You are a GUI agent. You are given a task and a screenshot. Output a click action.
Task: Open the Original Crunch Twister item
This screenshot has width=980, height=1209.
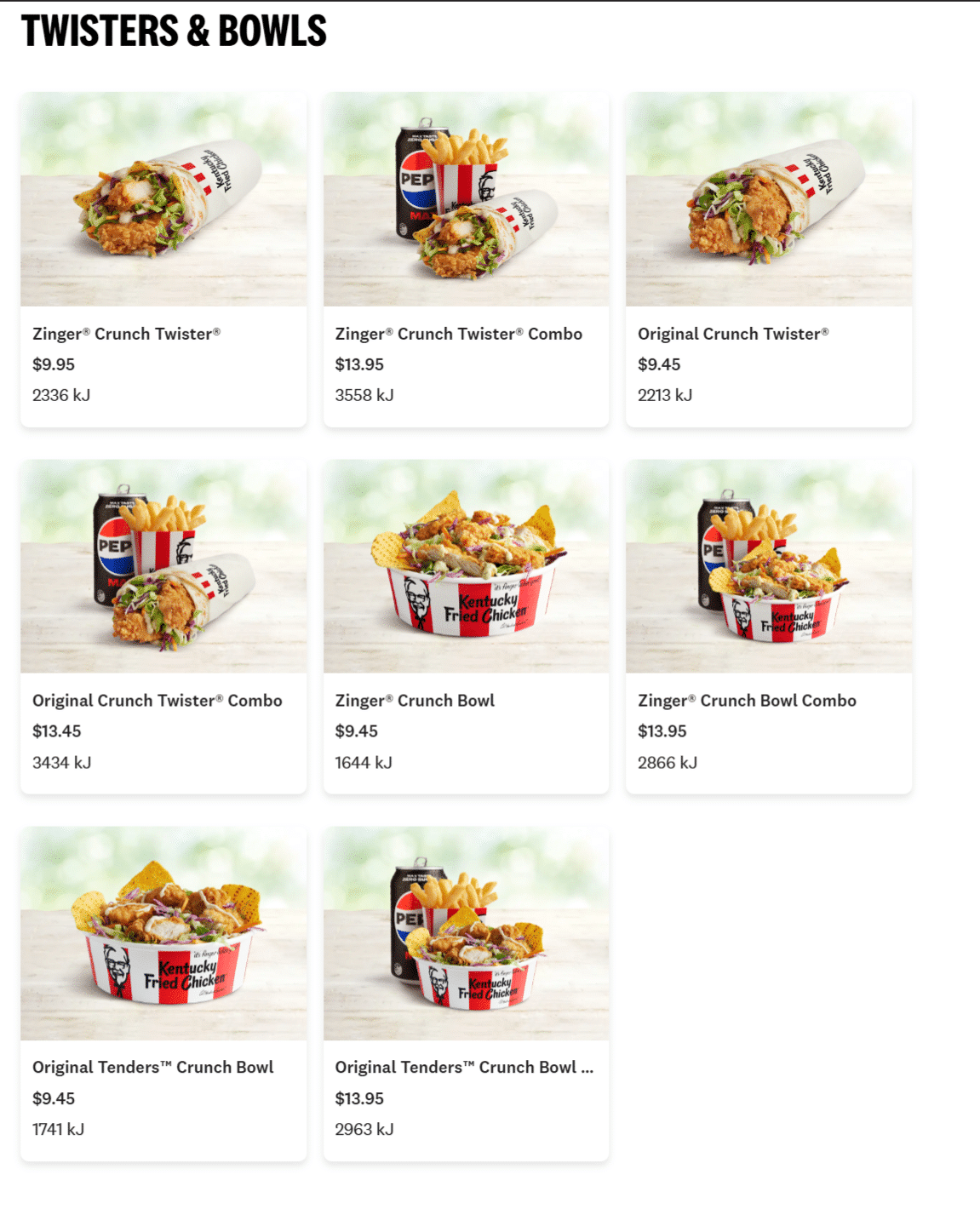coord(732,333)
